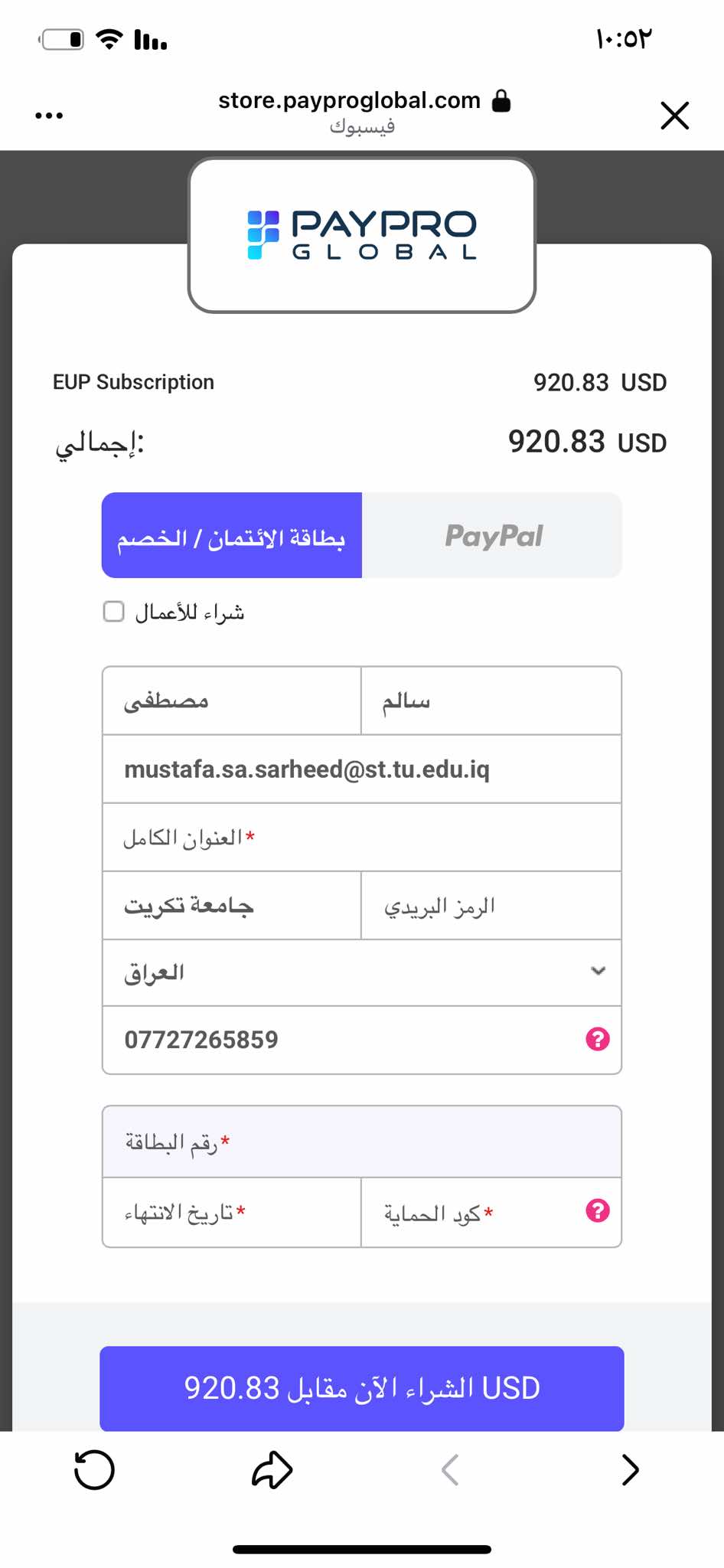Edit the email address field
Image resolution: width=724 pixels, height=1568 pixels.
tap(361, 769)
